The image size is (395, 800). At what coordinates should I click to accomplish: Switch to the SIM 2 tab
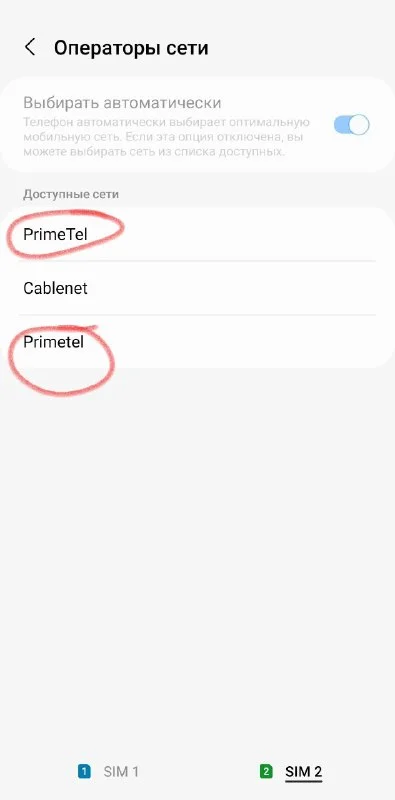pos(291,771)
